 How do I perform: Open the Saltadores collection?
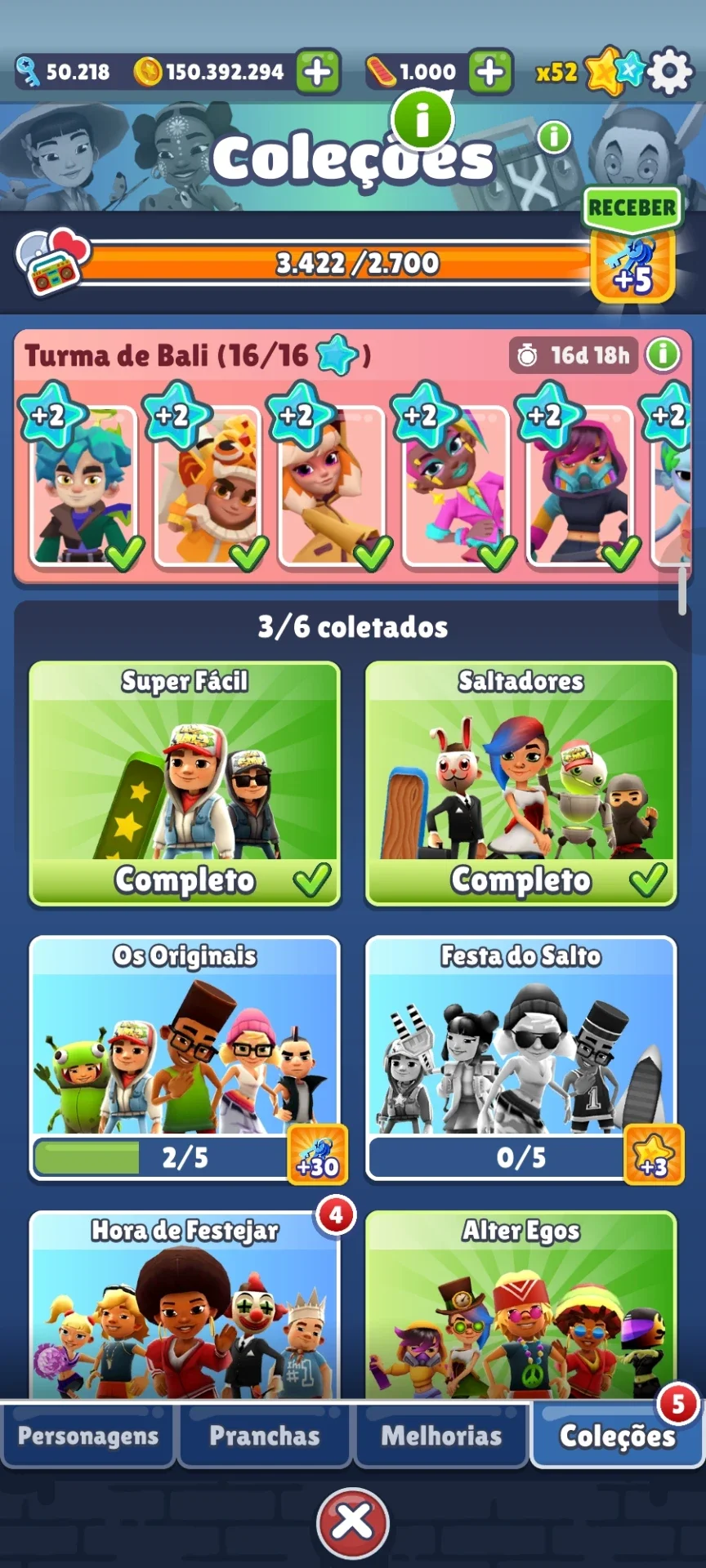[x=521, y=783]
